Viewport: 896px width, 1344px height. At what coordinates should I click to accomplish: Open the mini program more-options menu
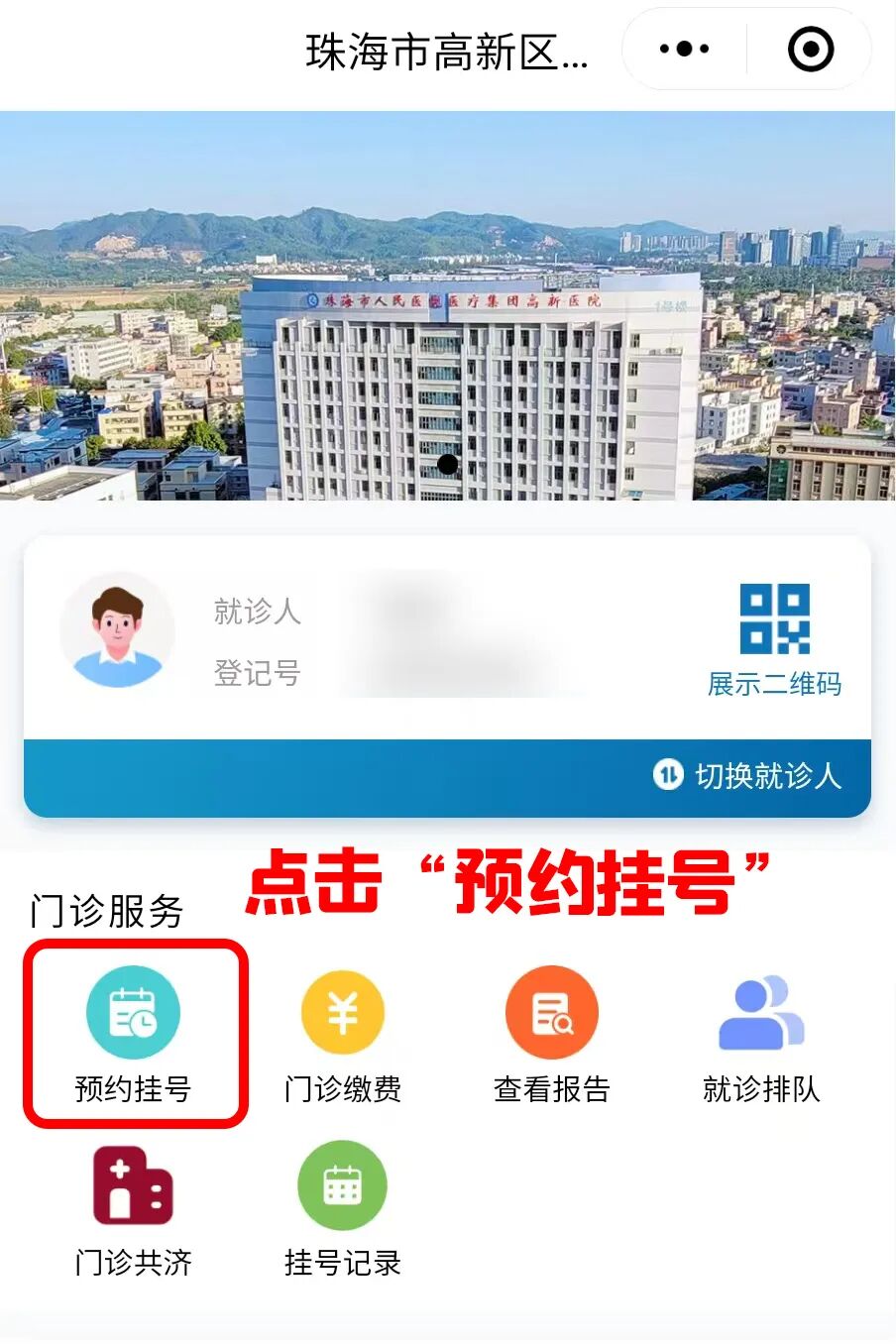tap(684, 49)
